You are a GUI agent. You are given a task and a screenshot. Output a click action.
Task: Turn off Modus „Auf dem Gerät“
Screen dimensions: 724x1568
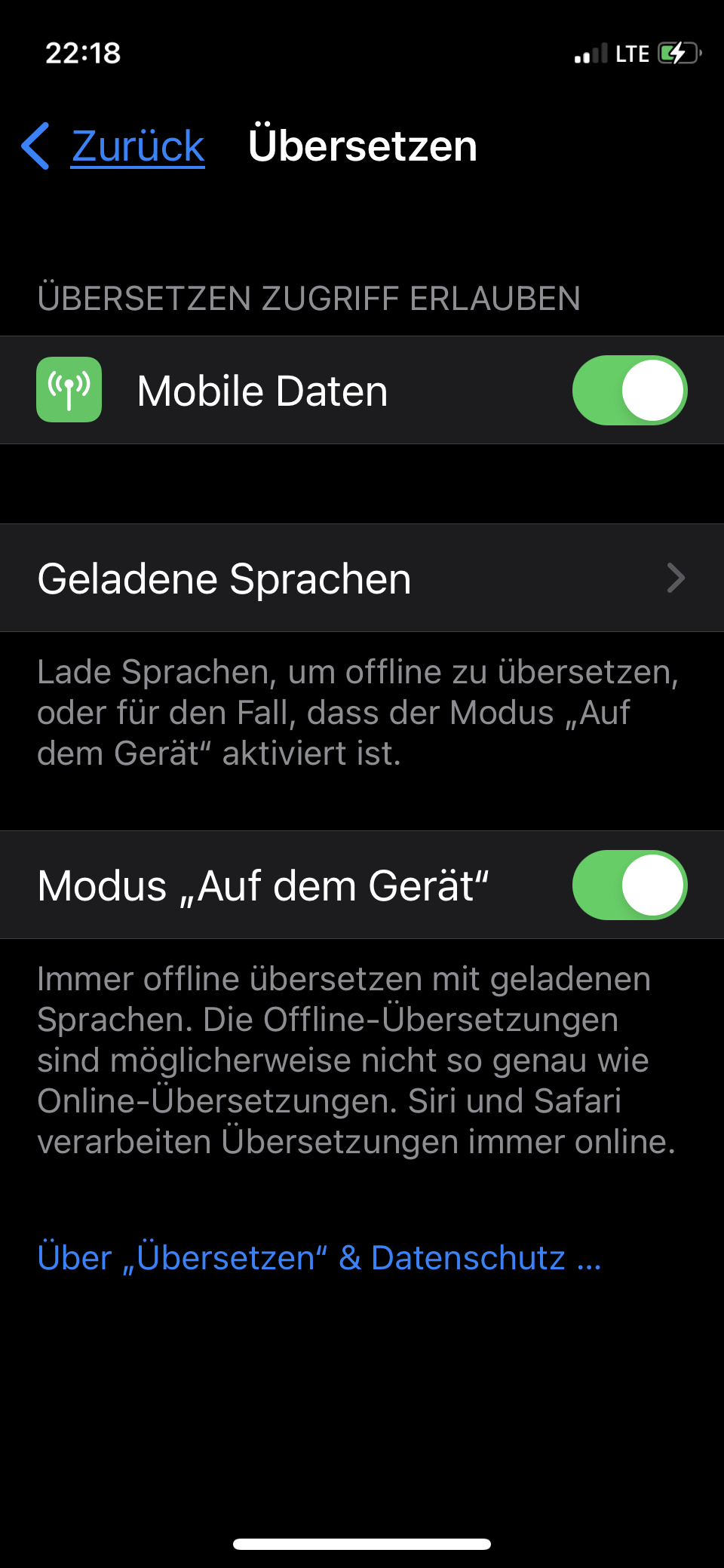click(629, 885)
